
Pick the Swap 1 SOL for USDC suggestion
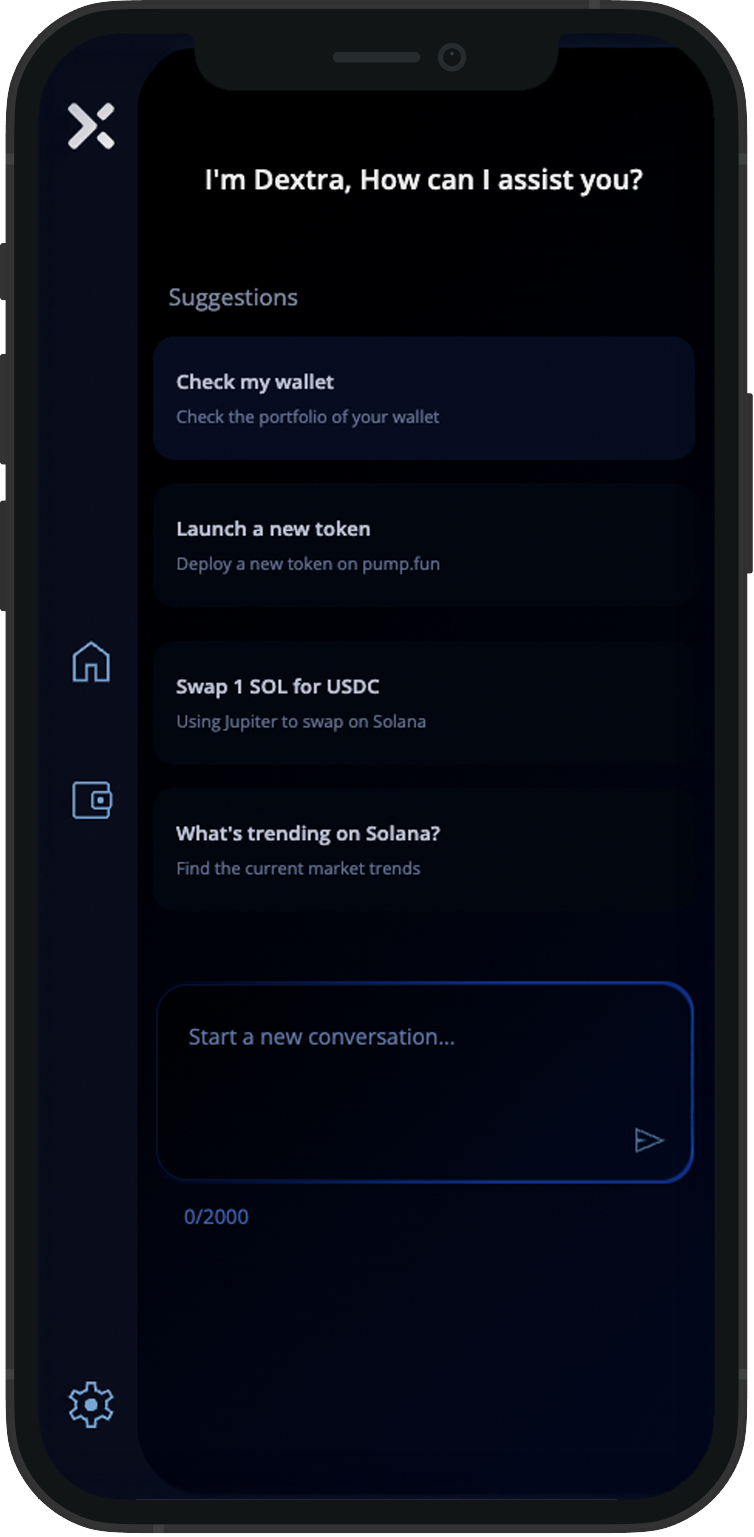pos(424,703)
